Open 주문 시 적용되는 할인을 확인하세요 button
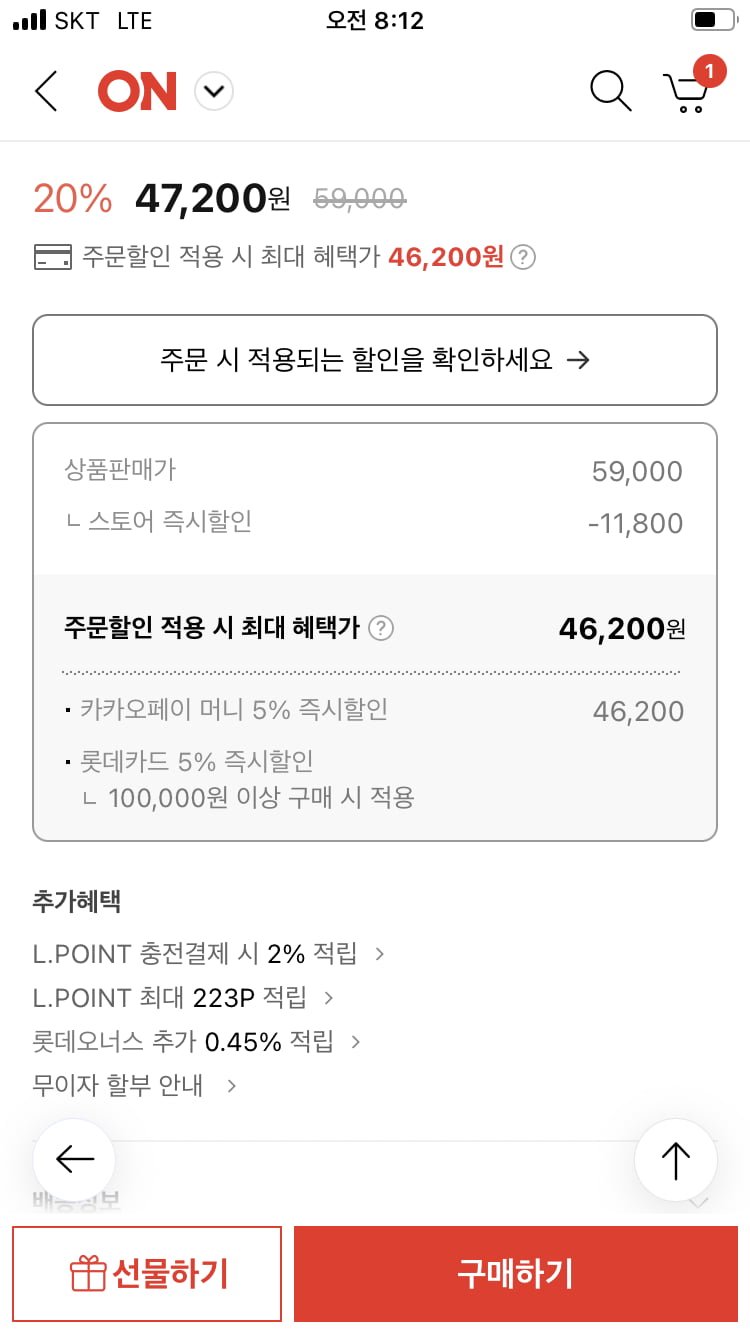 tap(375, 360)
